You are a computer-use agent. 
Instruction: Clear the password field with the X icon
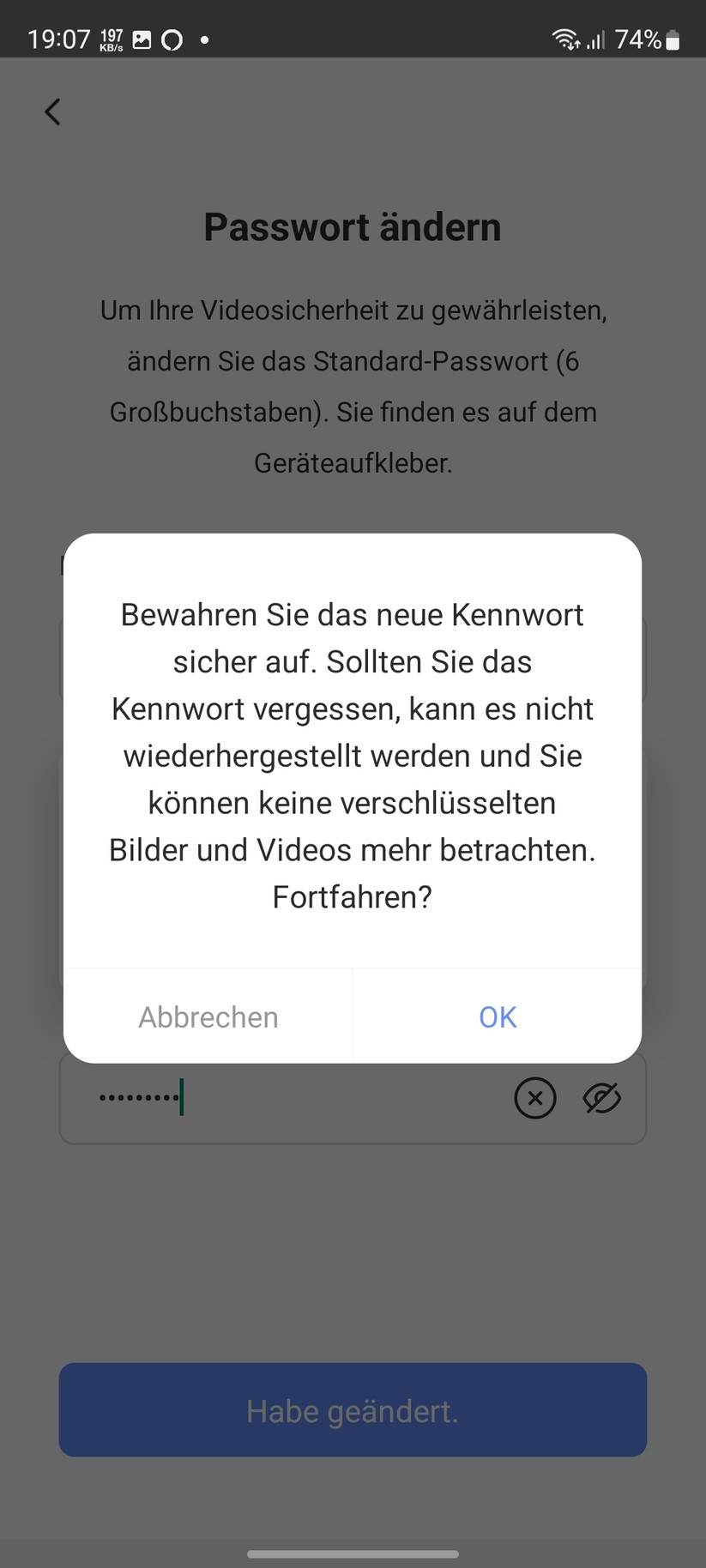point(534,1098)
